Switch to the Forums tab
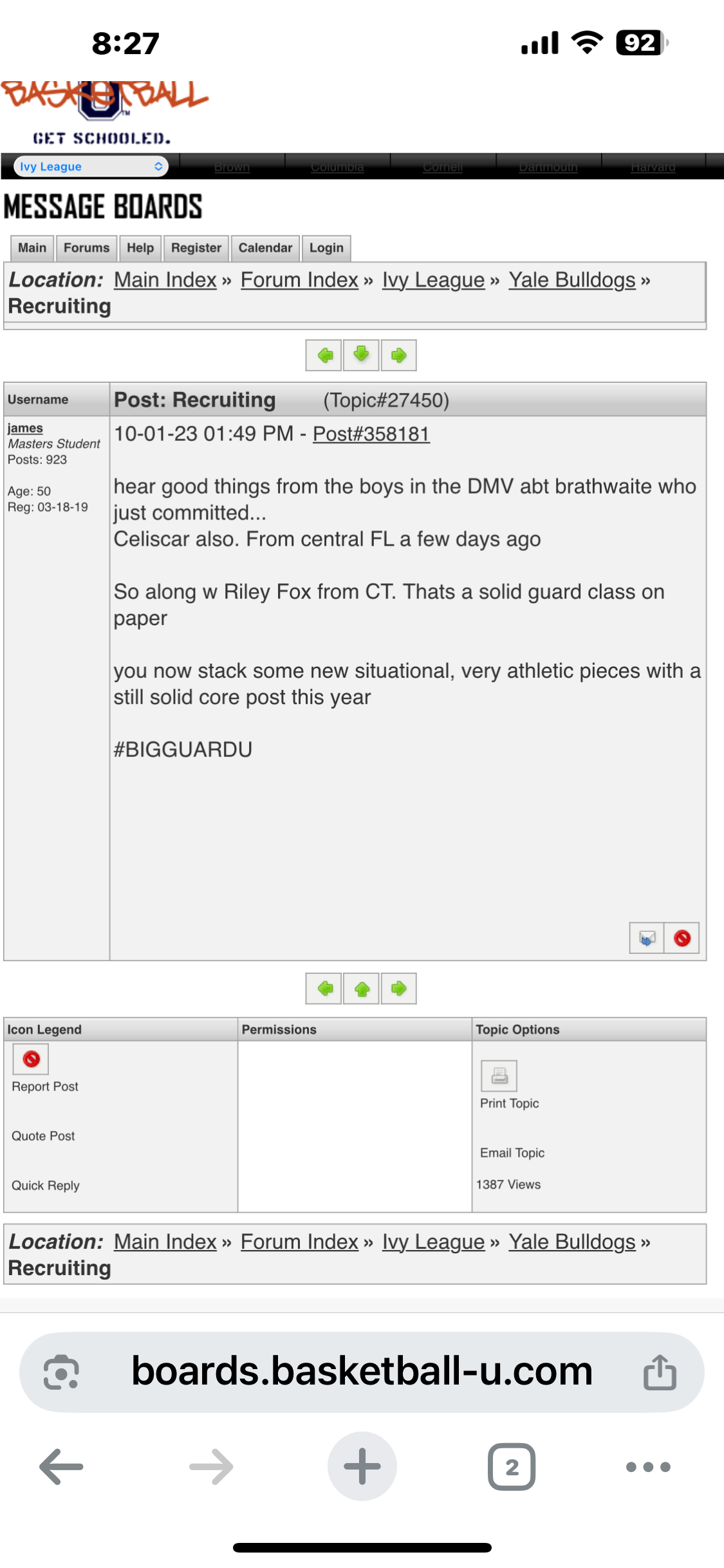The height and width of the screenshot is (1568, 724). pyautogui.click(x=86, y=248)
